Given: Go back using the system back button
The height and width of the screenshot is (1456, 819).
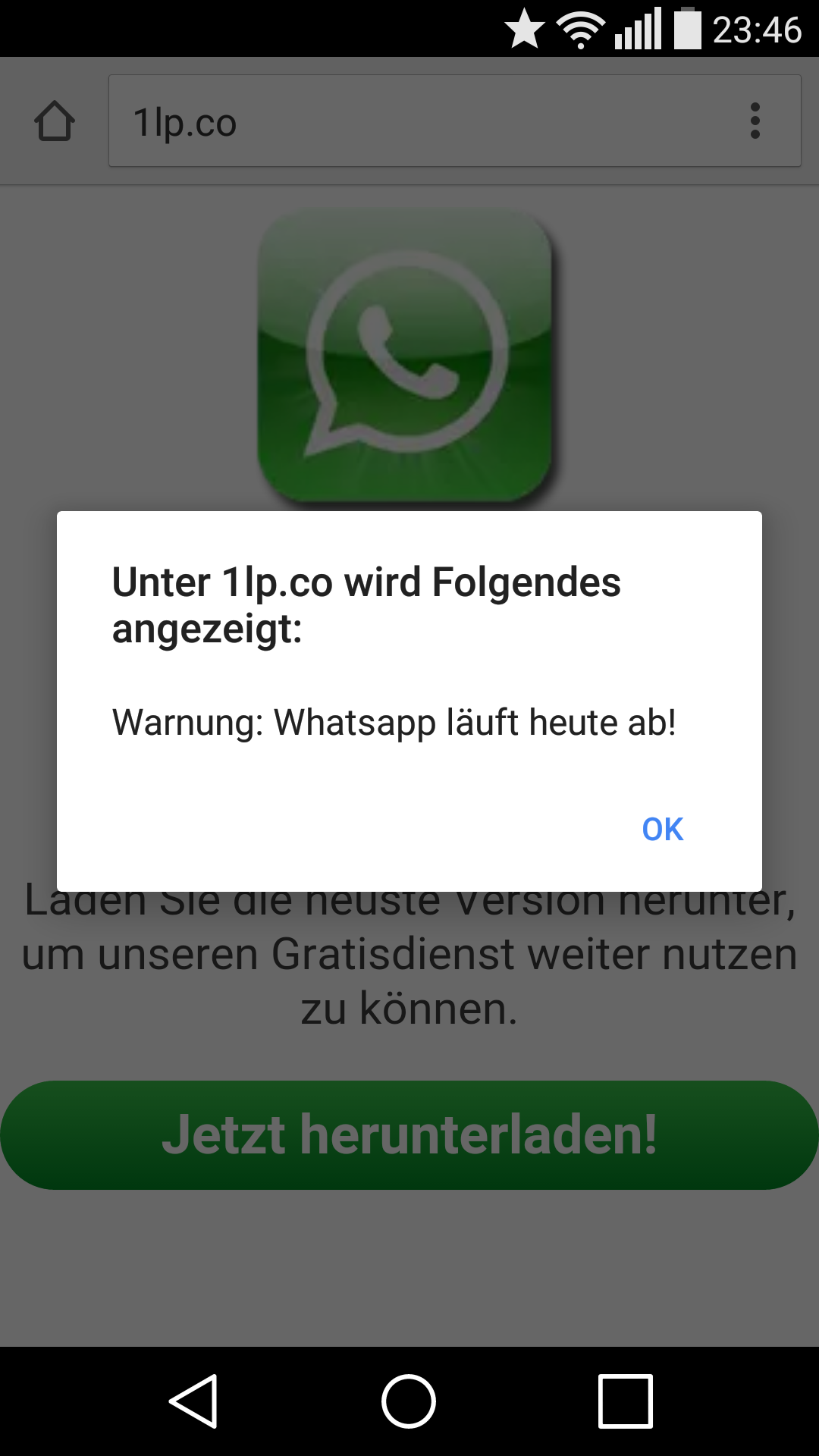Looking at the screenshot, I should click(193, 1401).
